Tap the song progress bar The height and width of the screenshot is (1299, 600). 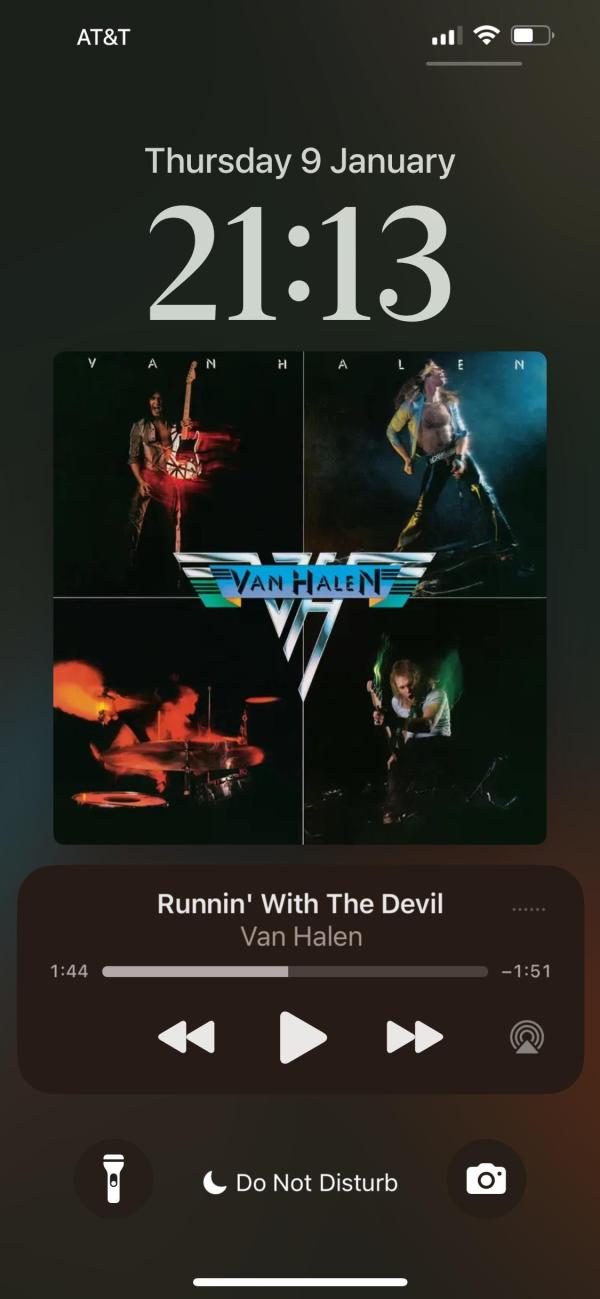coord(295,971)
